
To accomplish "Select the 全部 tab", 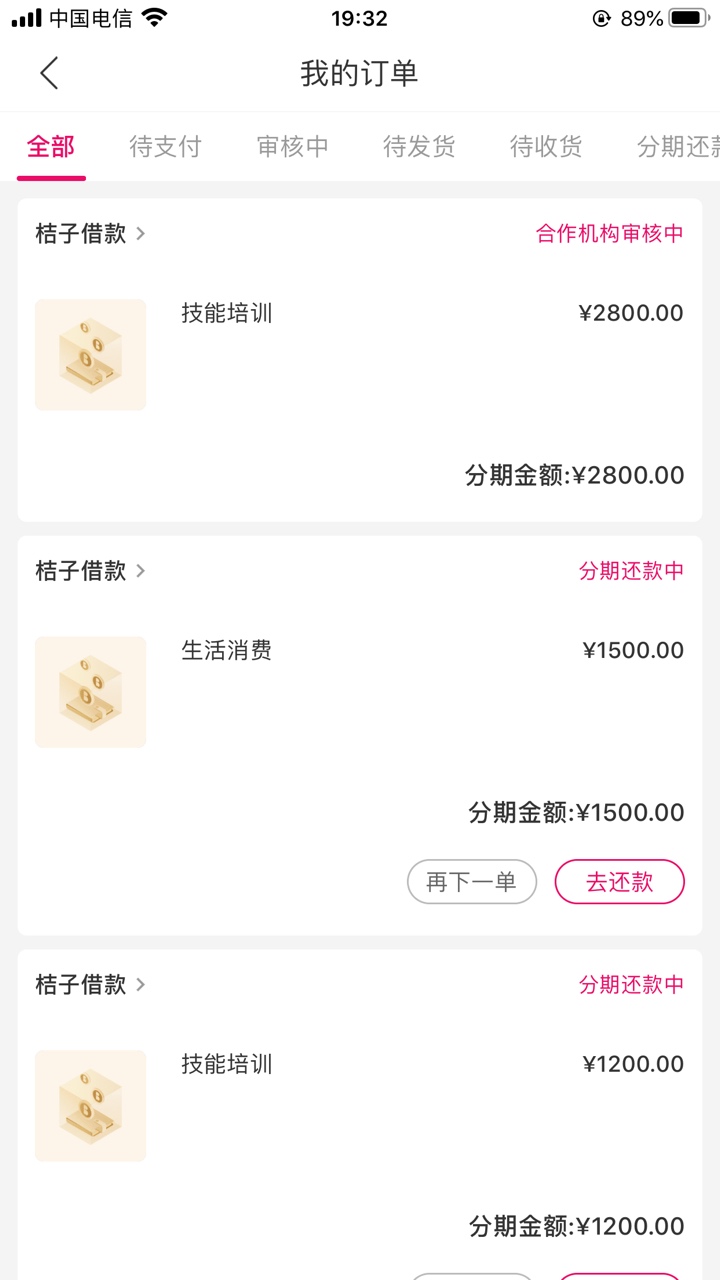I will pyautogui.click(x=51, y=147).
